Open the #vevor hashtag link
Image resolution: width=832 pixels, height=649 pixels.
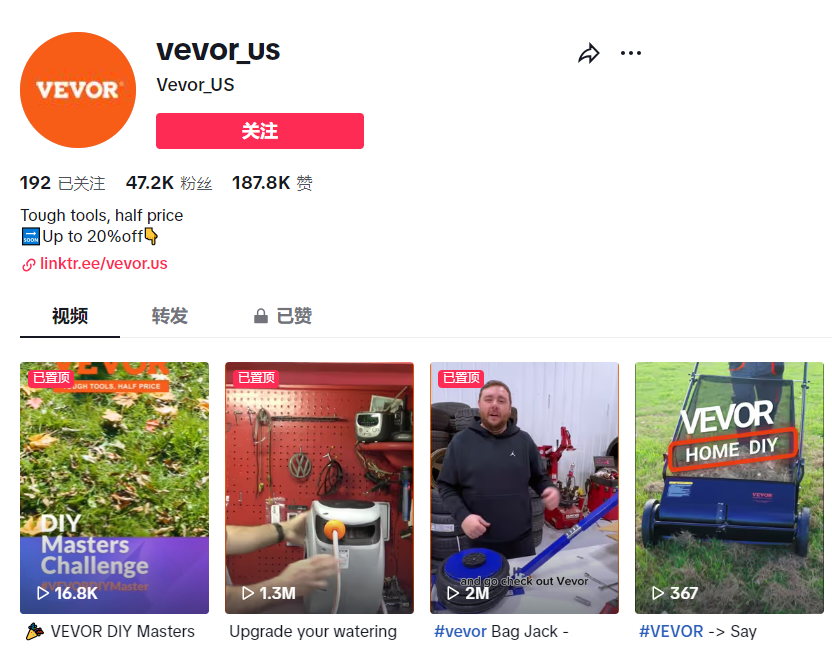(x=460, y=631)
